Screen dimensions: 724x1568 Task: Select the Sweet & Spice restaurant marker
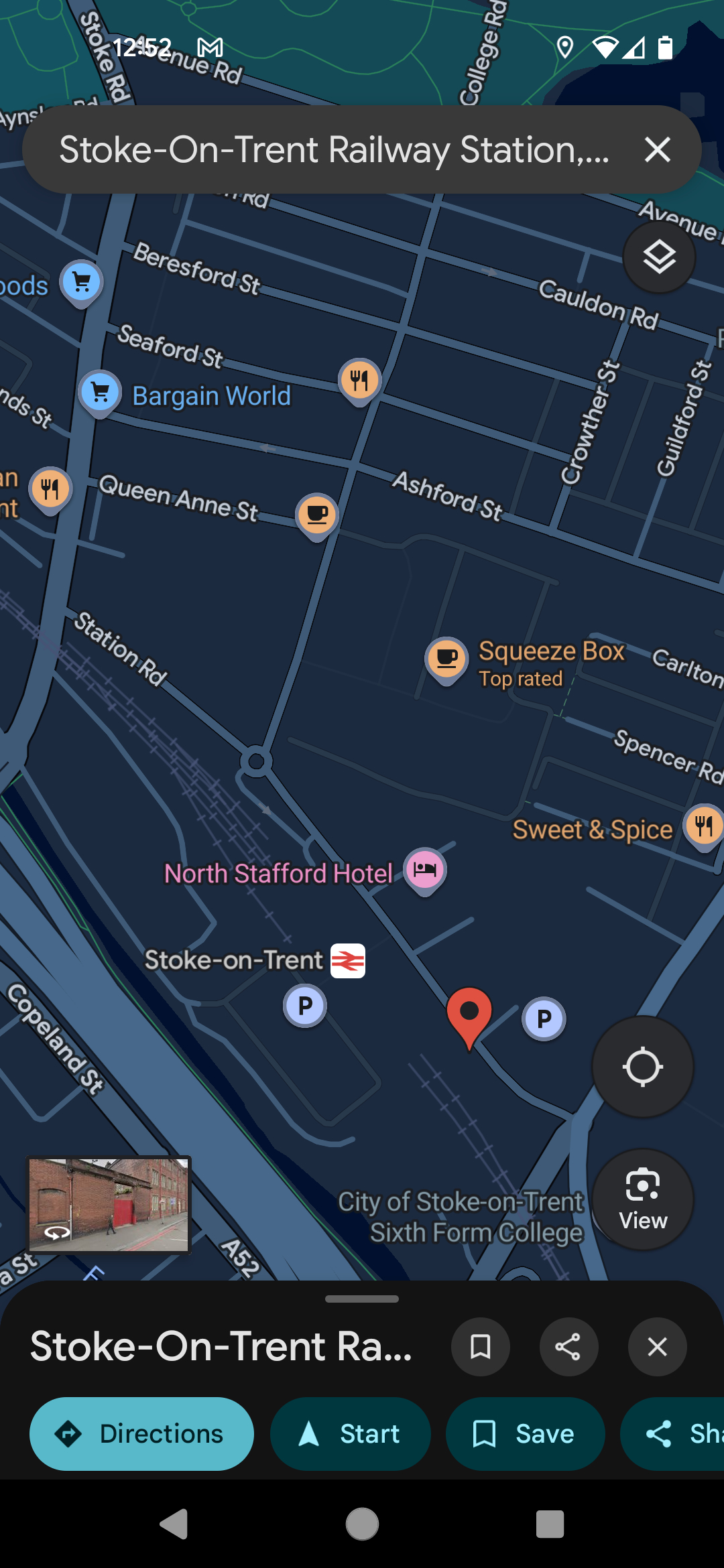[x=703, y=826]
